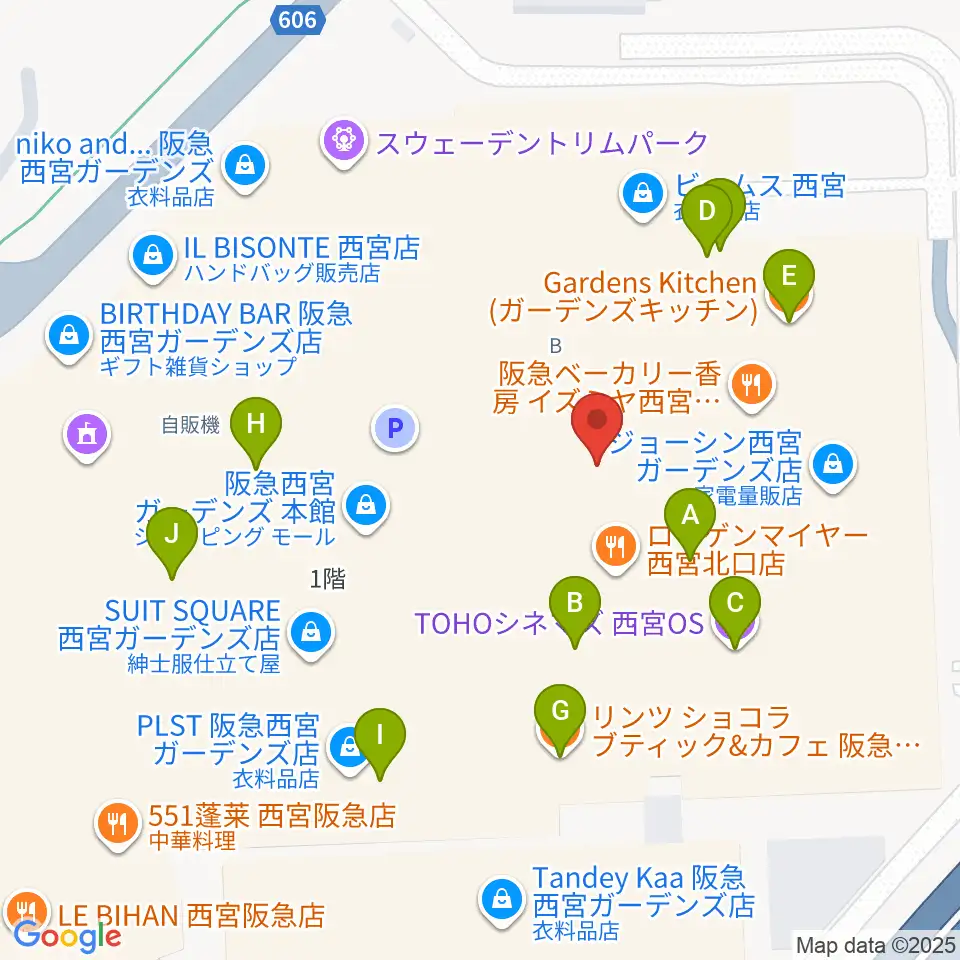Open the green marker labeled C
The height and width of the screenshot is (960, 960).
(735, 611)
